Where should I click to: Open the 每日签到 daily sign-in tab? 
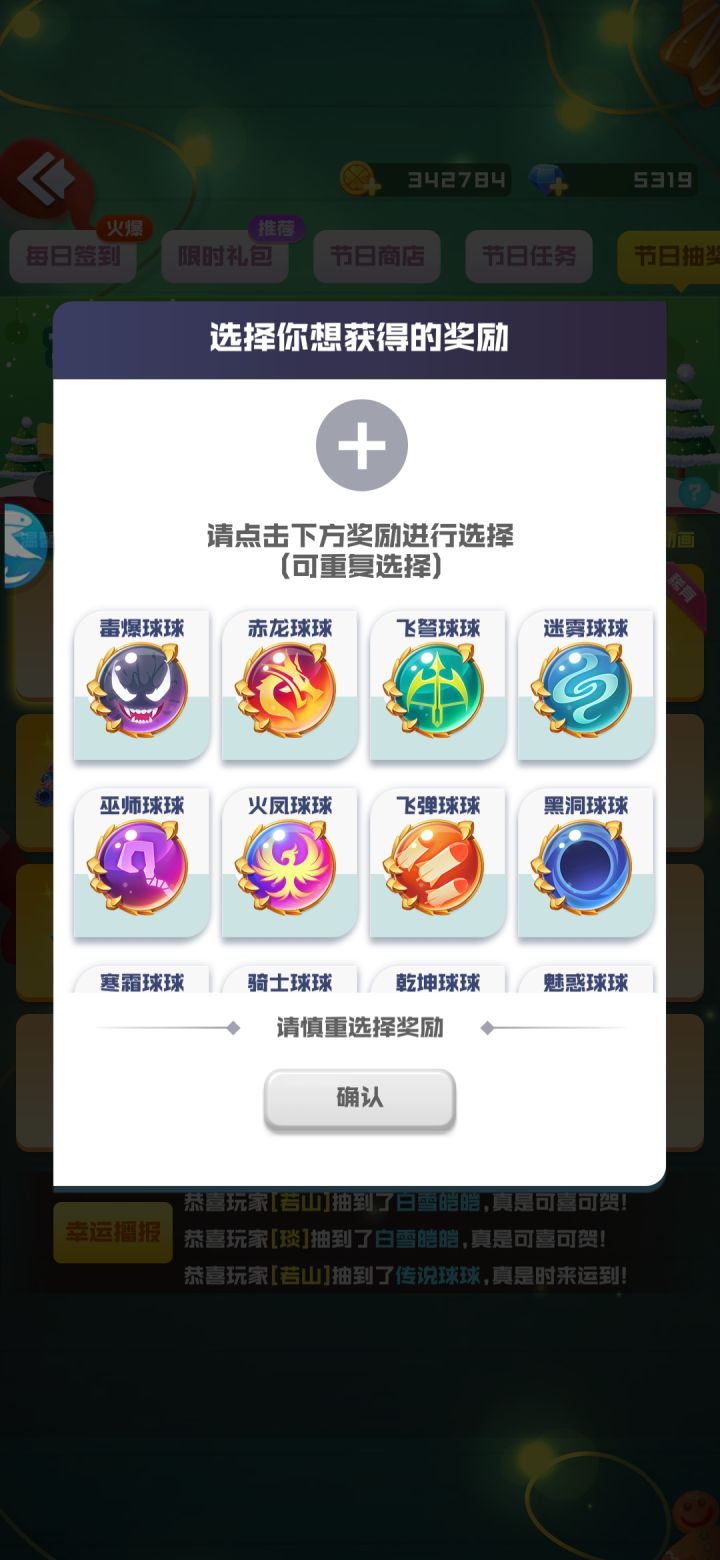coord(75,255)
